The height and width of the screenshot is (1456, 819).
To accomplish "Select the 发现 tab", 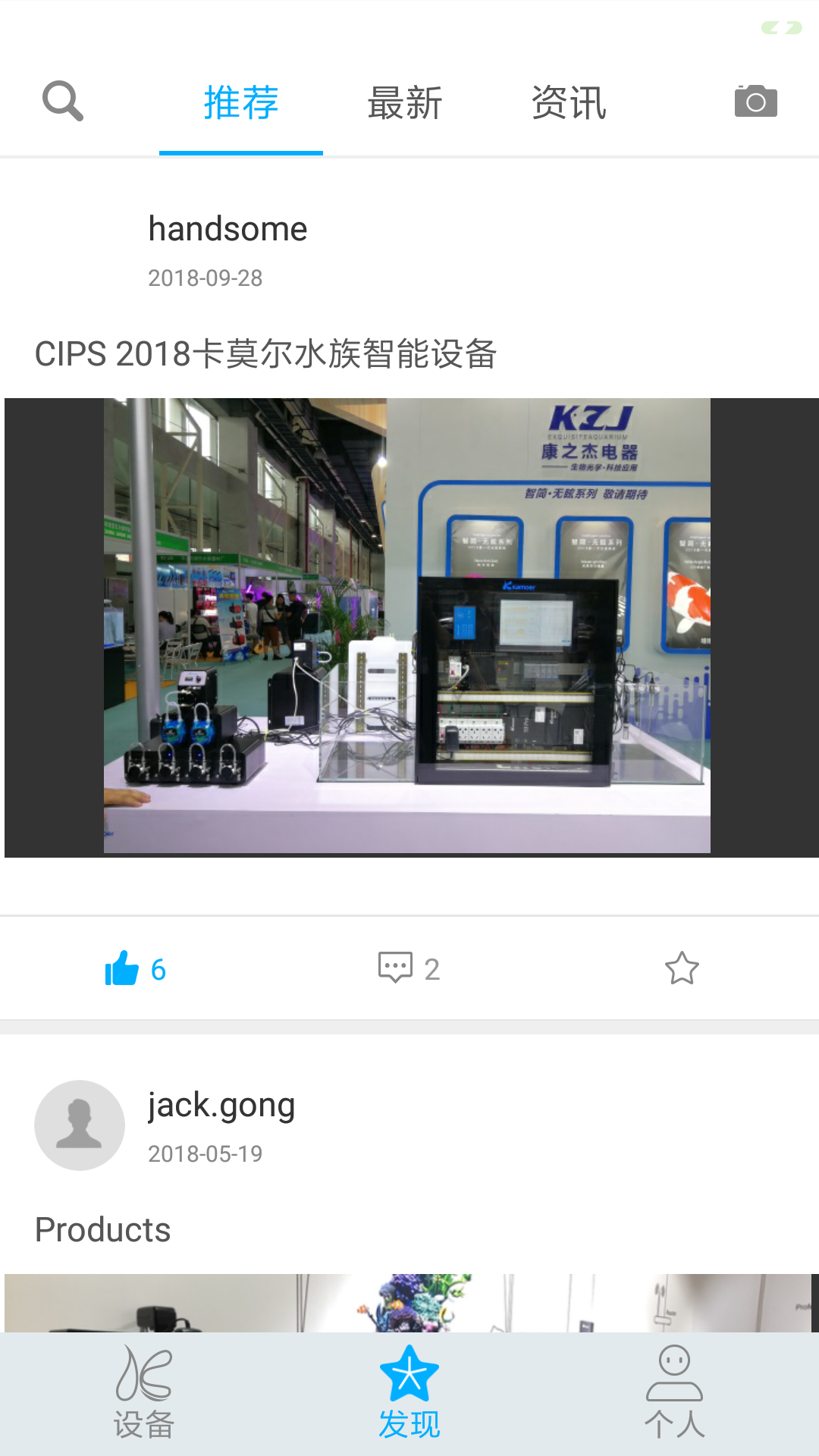I will coord(409,1394).
